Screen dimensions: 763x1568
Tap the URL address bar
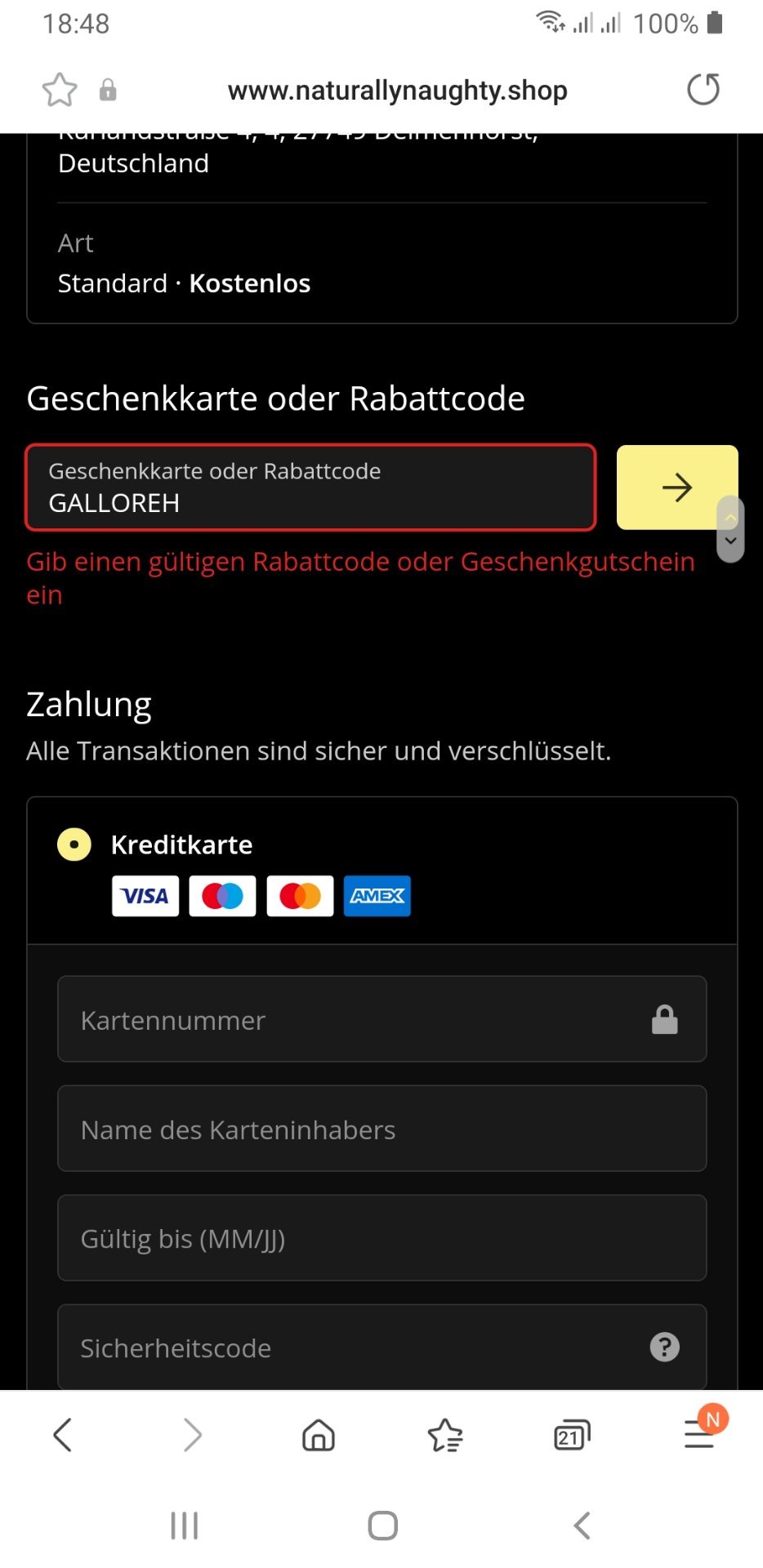tap(397, 90)
